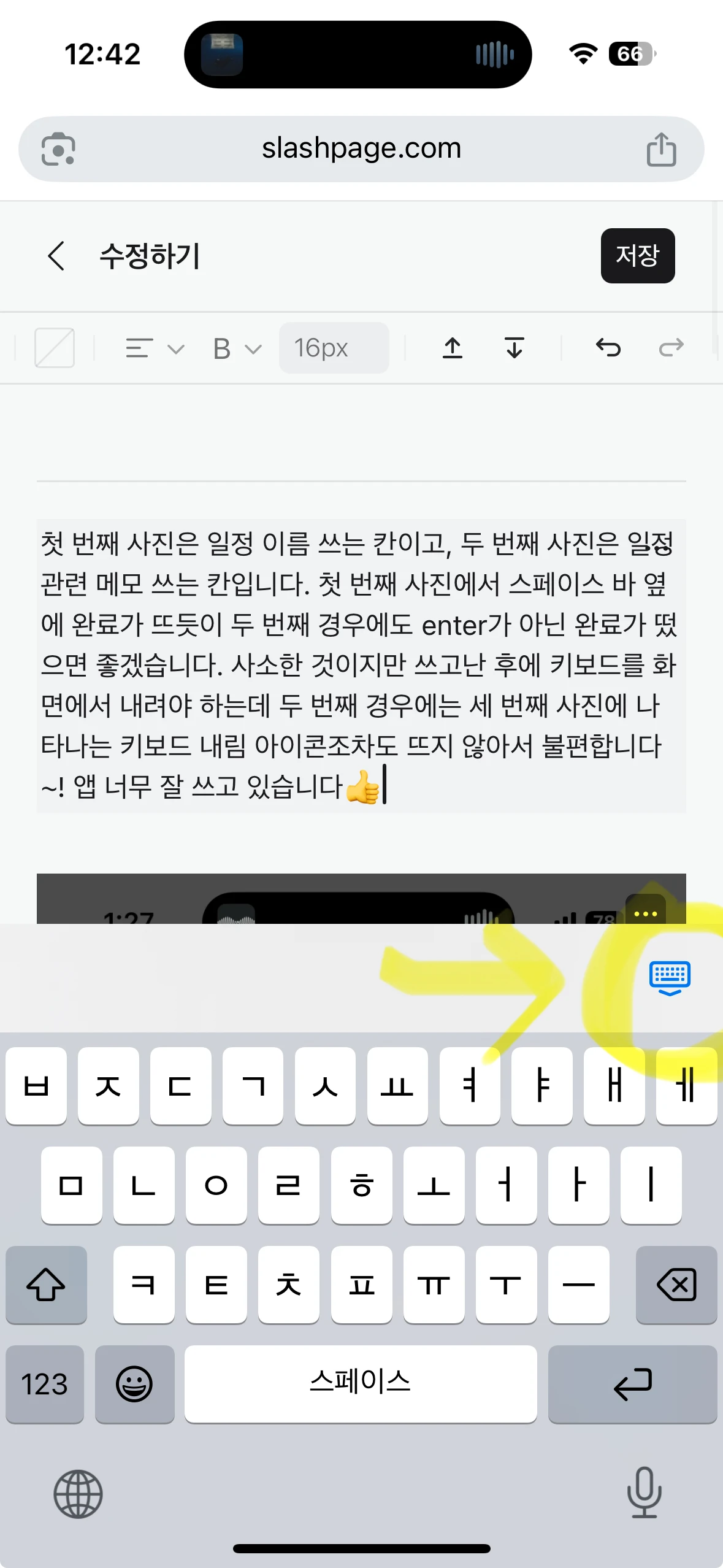723x1568 pixels.
Task: Tap the slashpage.com address bar
Action: pyautogui.click(x=361, y=148)
